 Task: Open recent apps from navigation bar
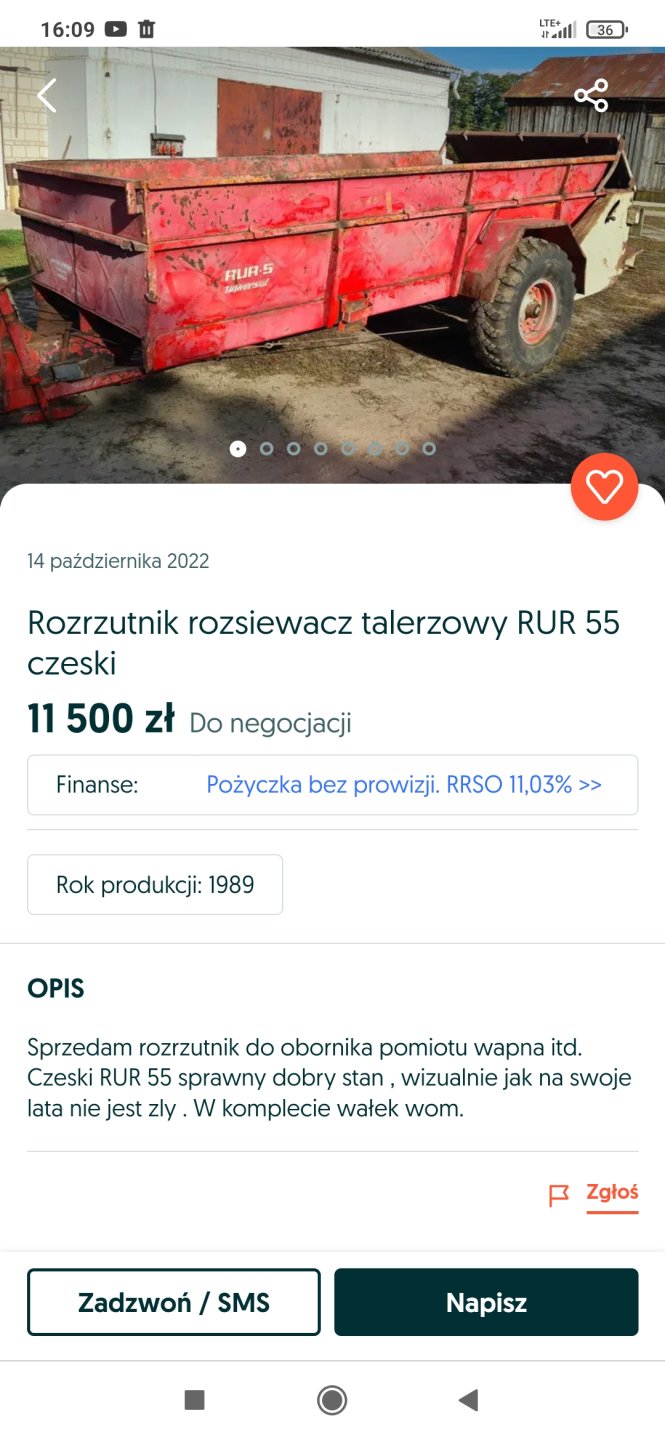click(195, 1400)
